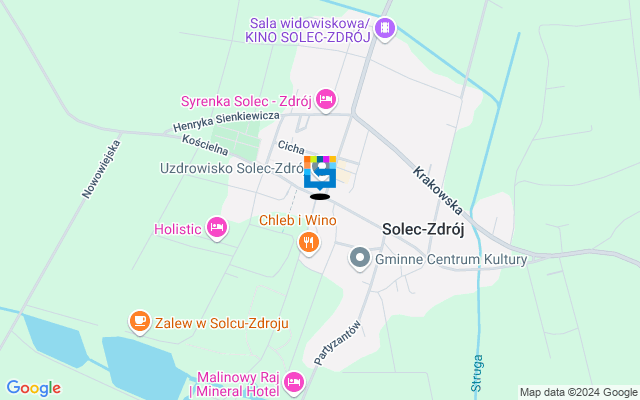This screenshot has height=400, width=640.
Task: Select the Holistic hotel pin
Action: [216, 228]
